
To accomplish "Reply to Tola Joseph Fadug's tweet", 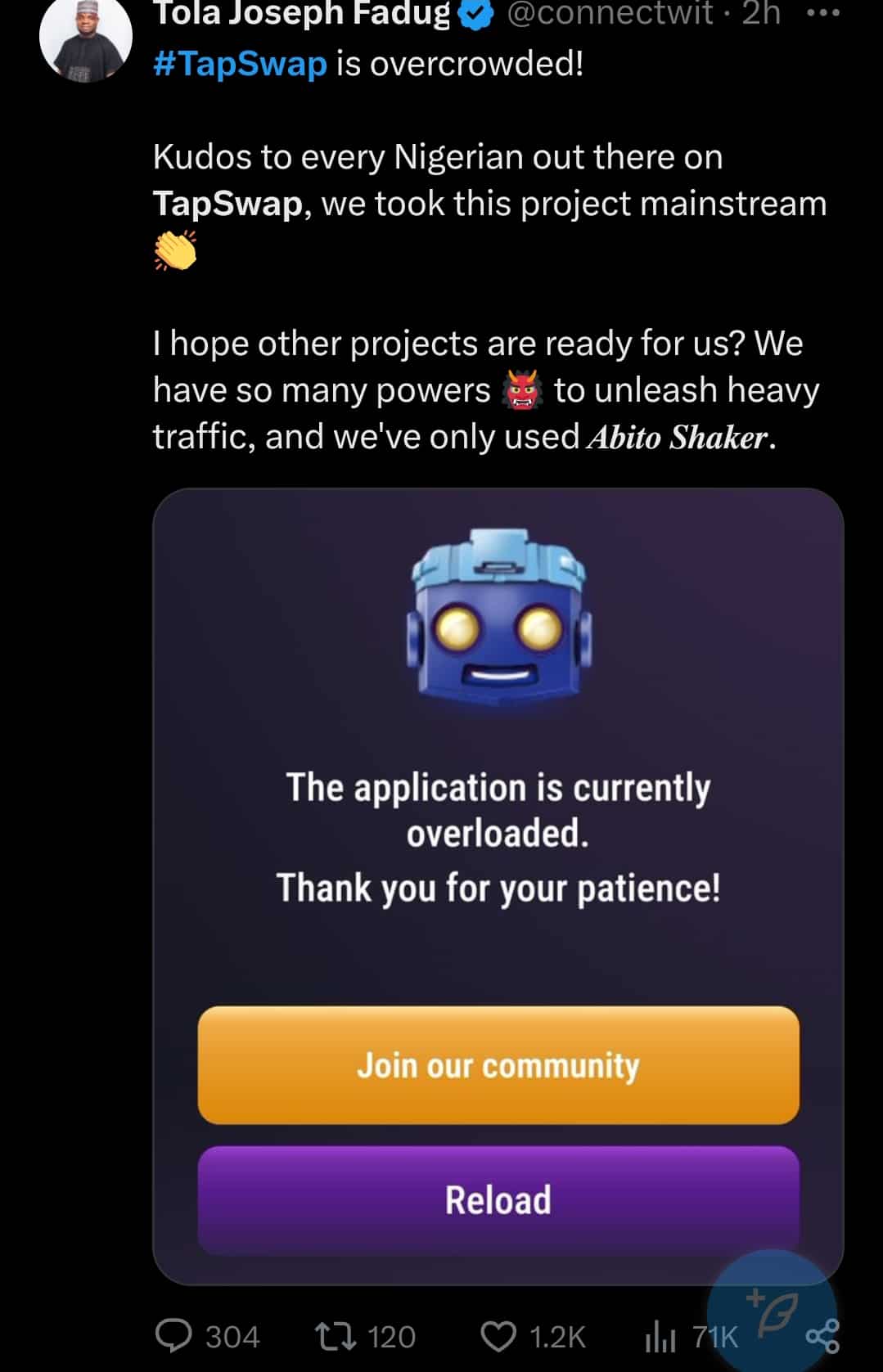I will (174, 1336).
